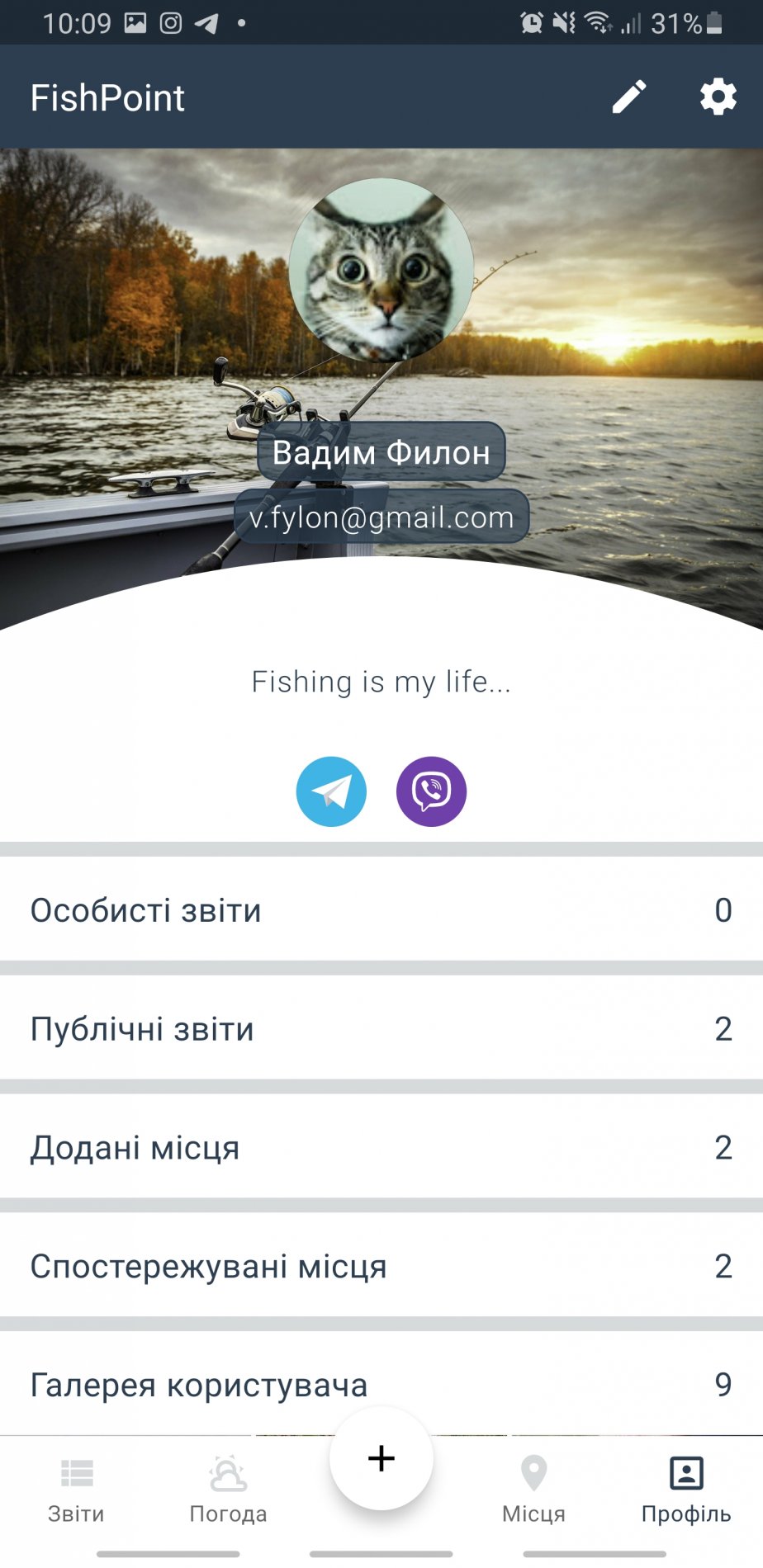Tap the plus floating add button
Screen dimensions: 763x1568
coord(381,1458)
